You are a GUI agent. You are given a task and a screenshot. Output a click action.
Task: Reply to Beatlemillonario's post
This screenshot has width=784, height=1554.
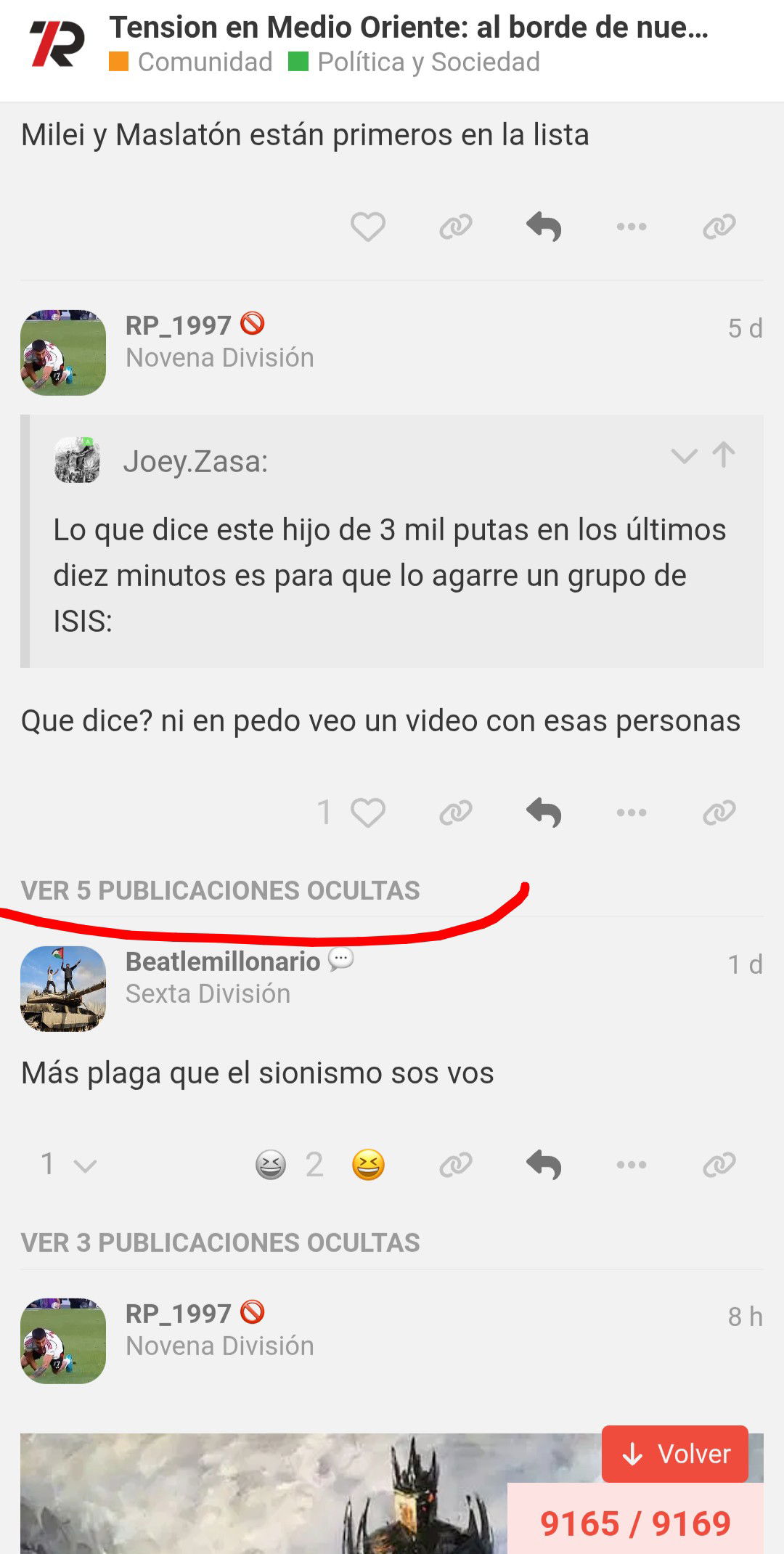coord(544,1165)
